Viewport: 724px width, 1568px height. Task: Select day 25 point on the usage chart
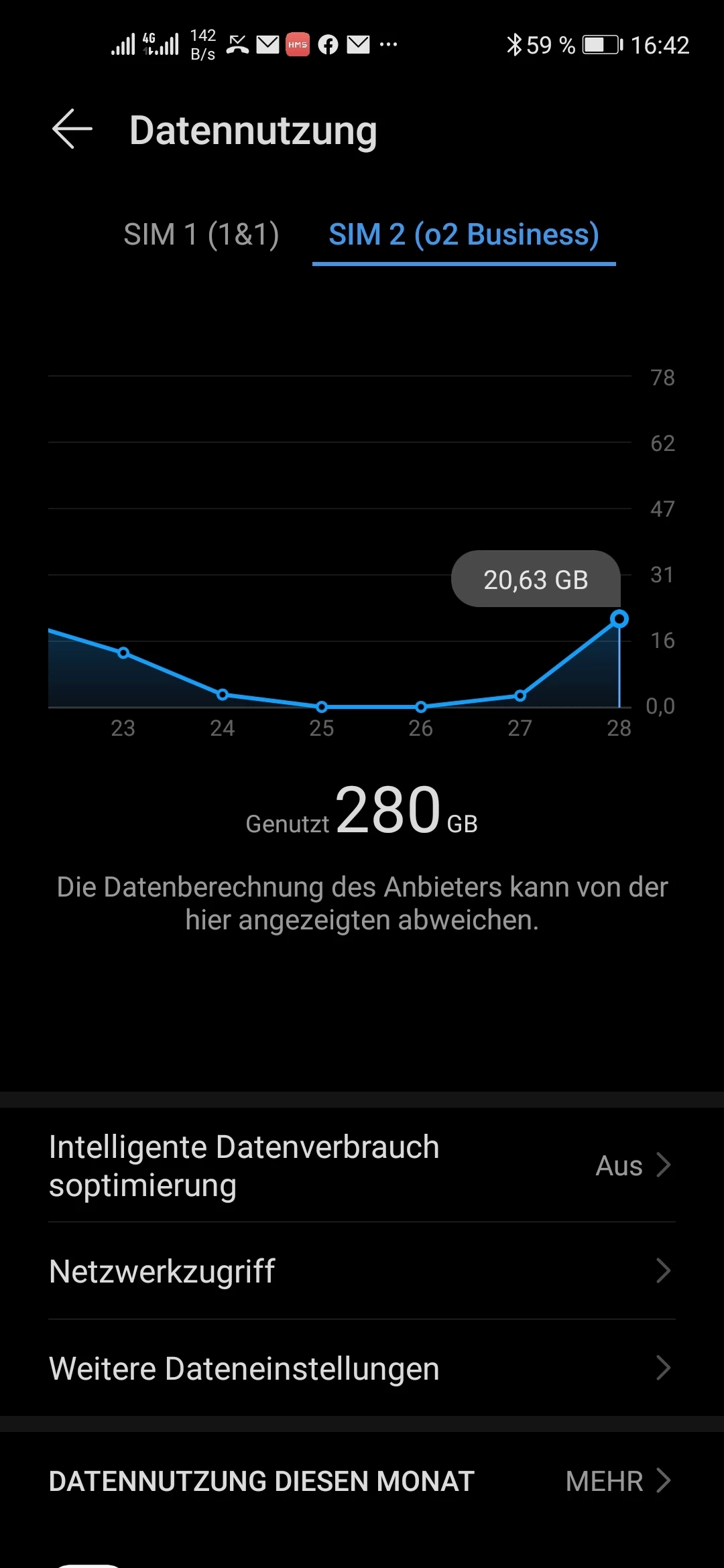point(322,706)
